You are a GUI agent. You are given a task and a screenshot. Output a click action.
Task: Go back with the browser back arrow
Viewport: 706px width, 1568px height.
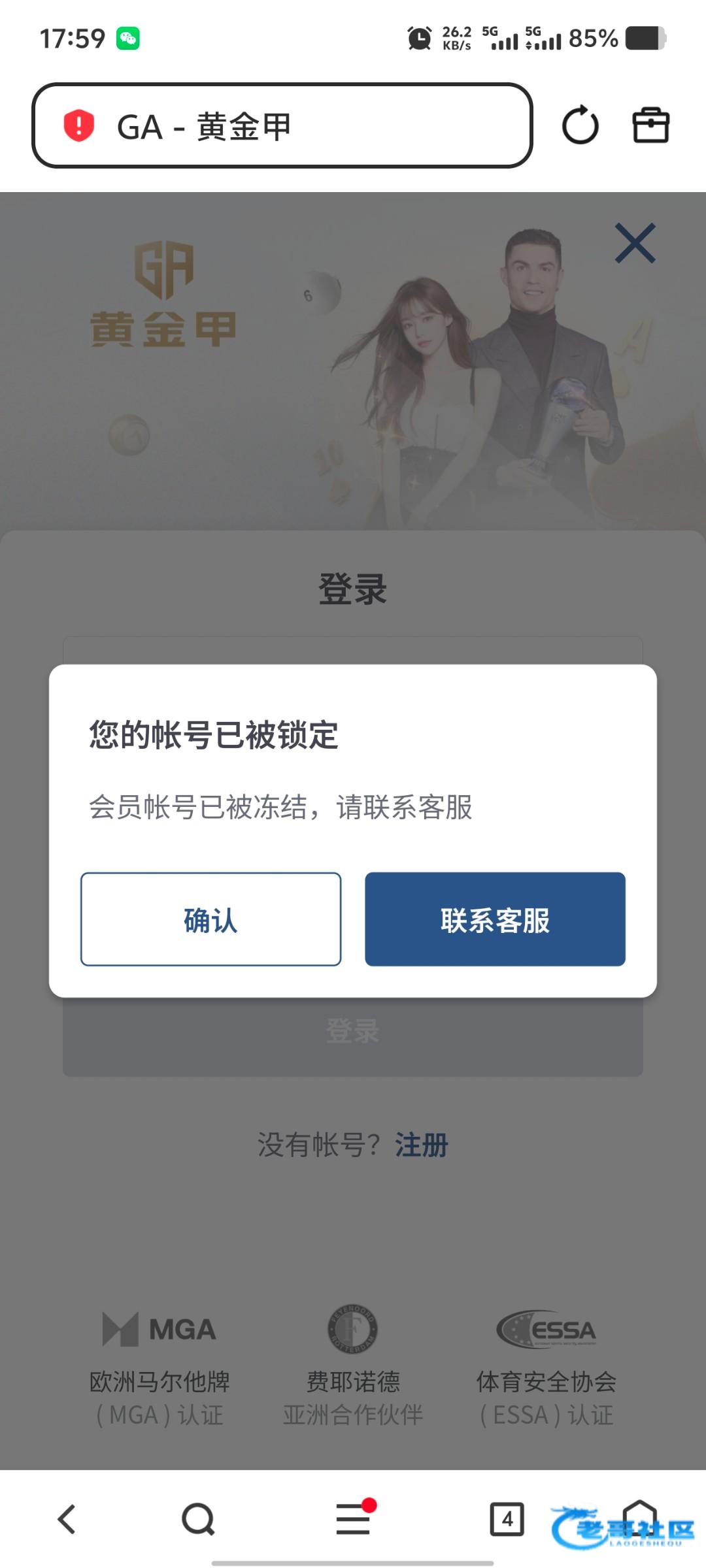(67, 1519)
